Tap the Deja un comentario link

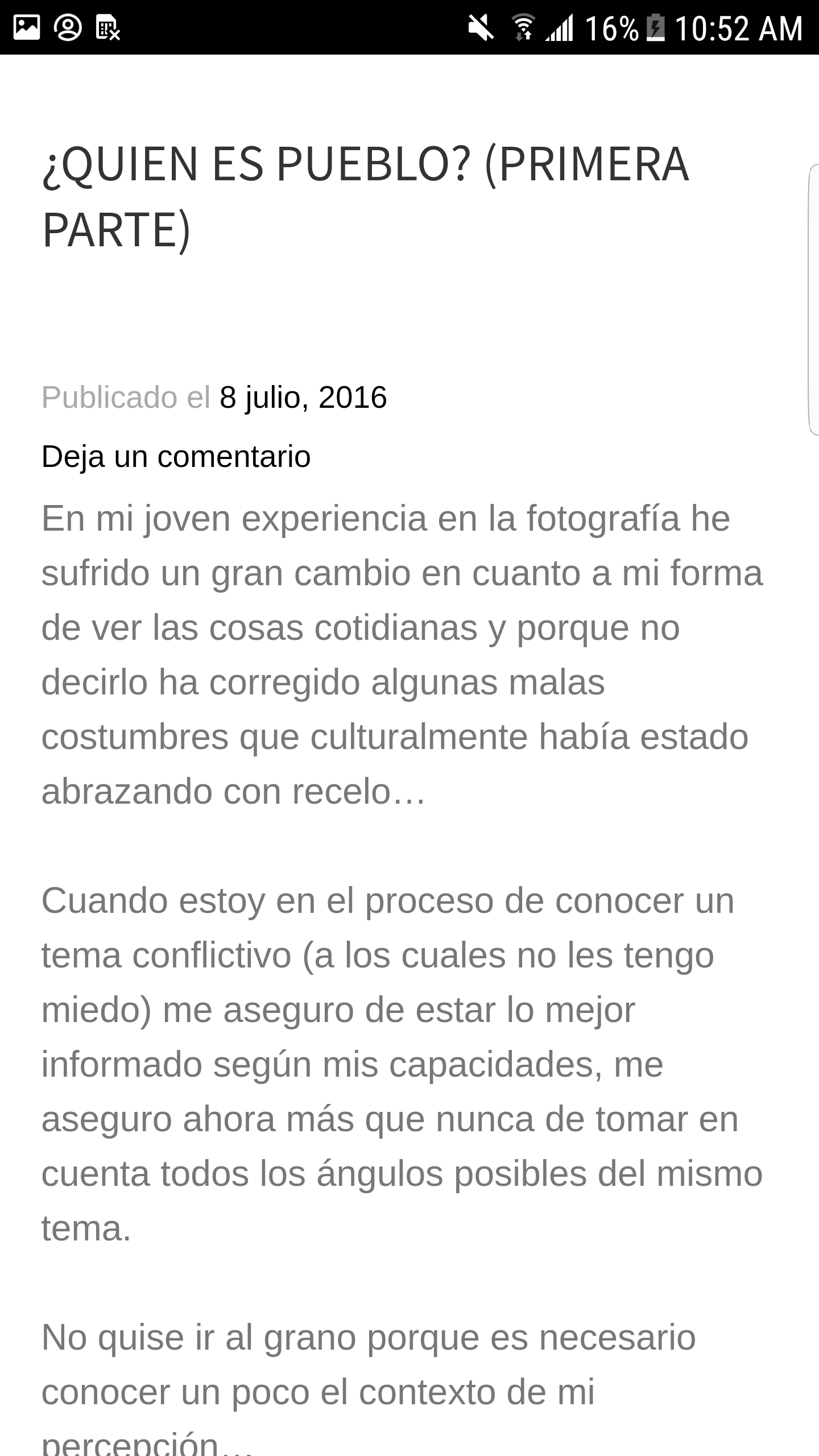pyautogui.click(x=176, y=456)
